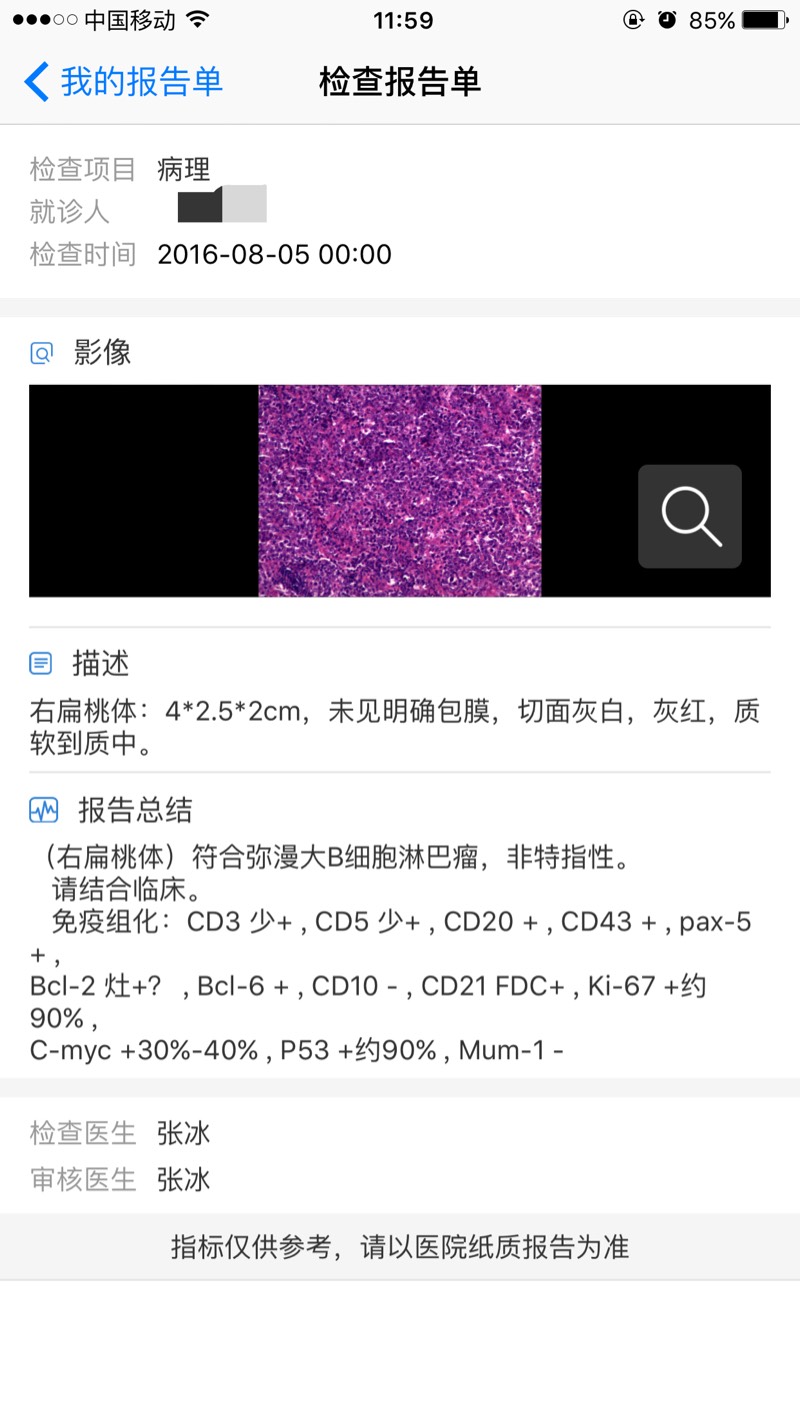The image size is (800, 1423).
Task: Go back to 我的报告单
Action: [x=122, y=82]
